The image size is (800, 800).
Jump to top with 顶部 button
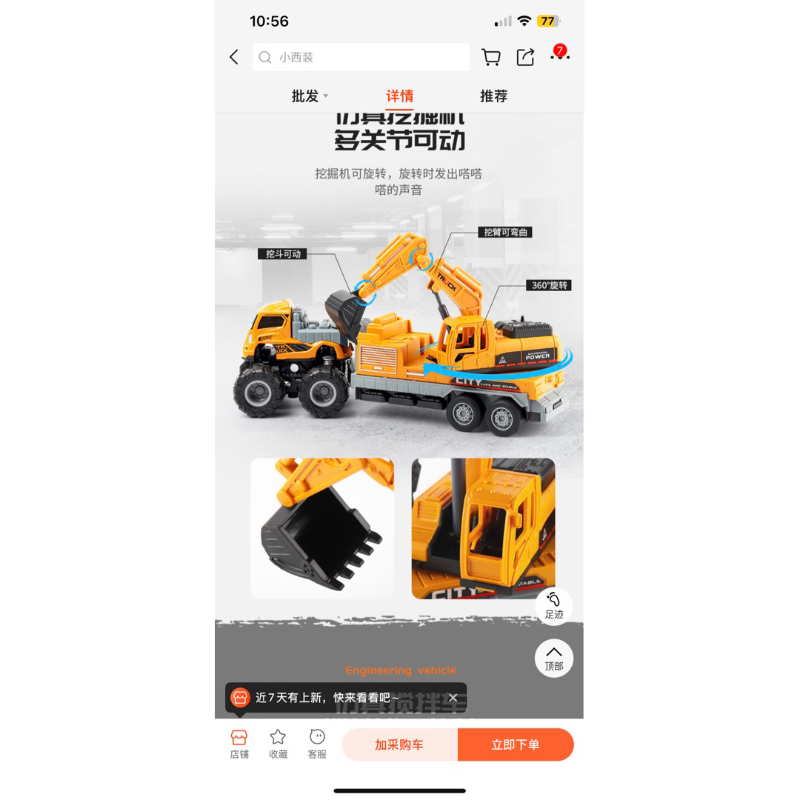[554, 658]
